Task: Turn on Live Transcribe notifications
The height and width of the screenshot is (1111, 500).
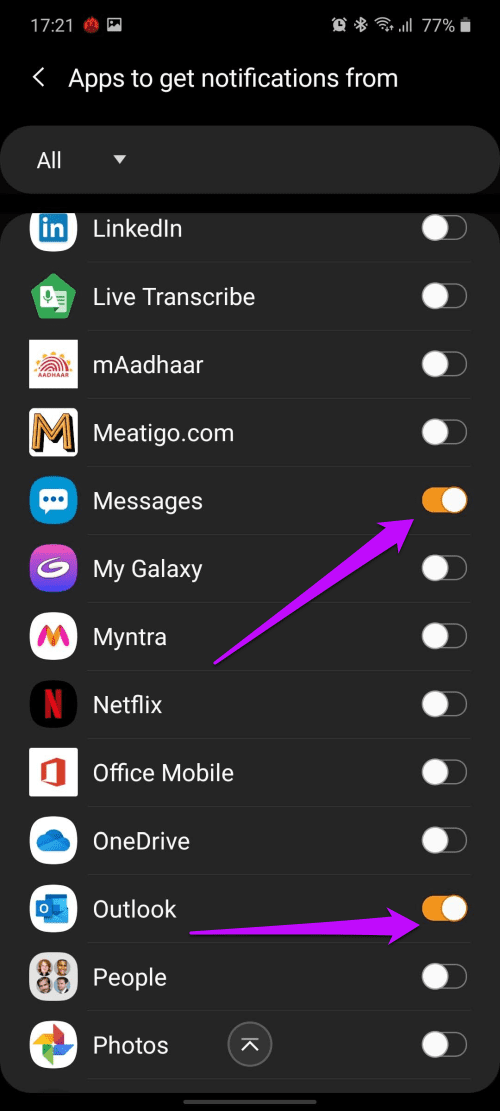Action: coord(444,297)
